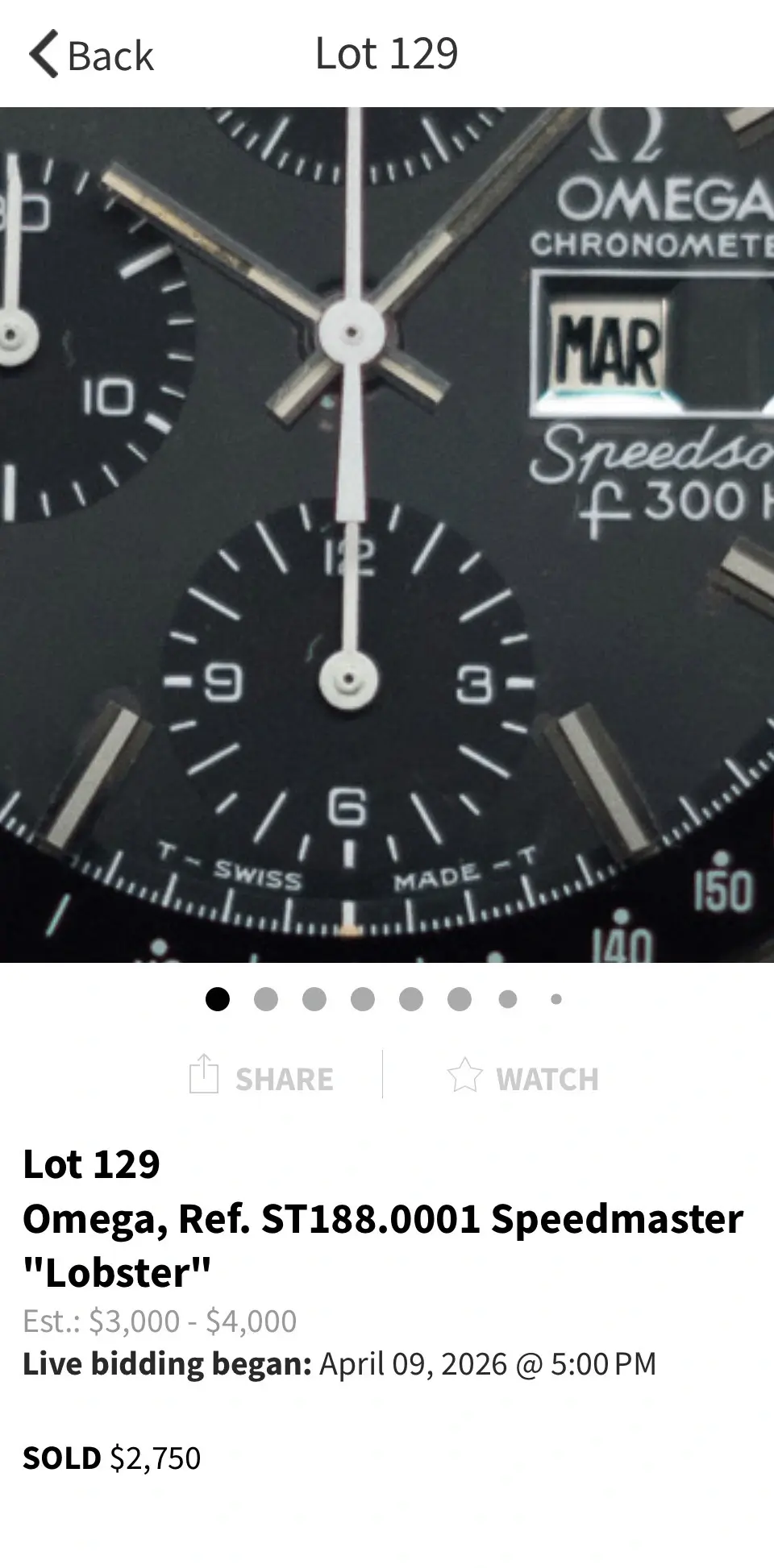Jump to the second photo dot

click(265, 999)
